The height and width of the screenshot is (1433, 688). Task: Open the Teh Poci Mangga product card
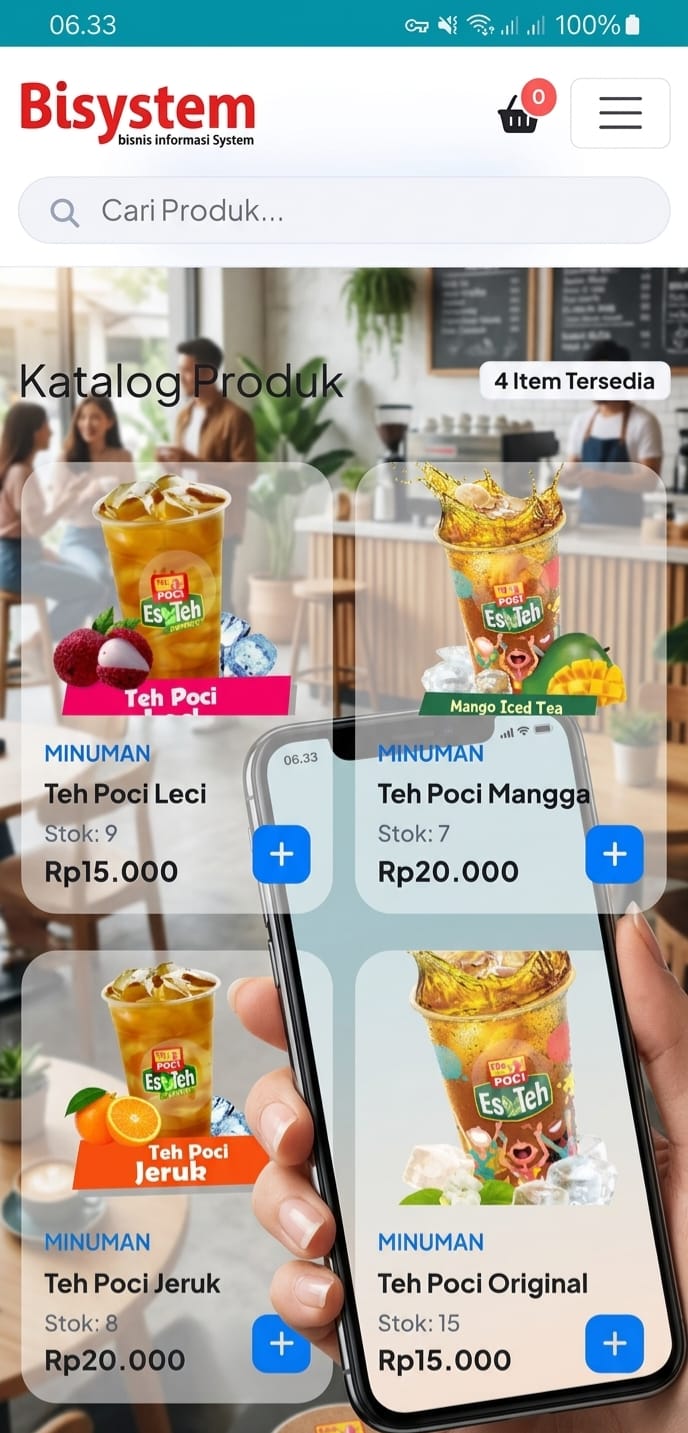click(510, 688)
